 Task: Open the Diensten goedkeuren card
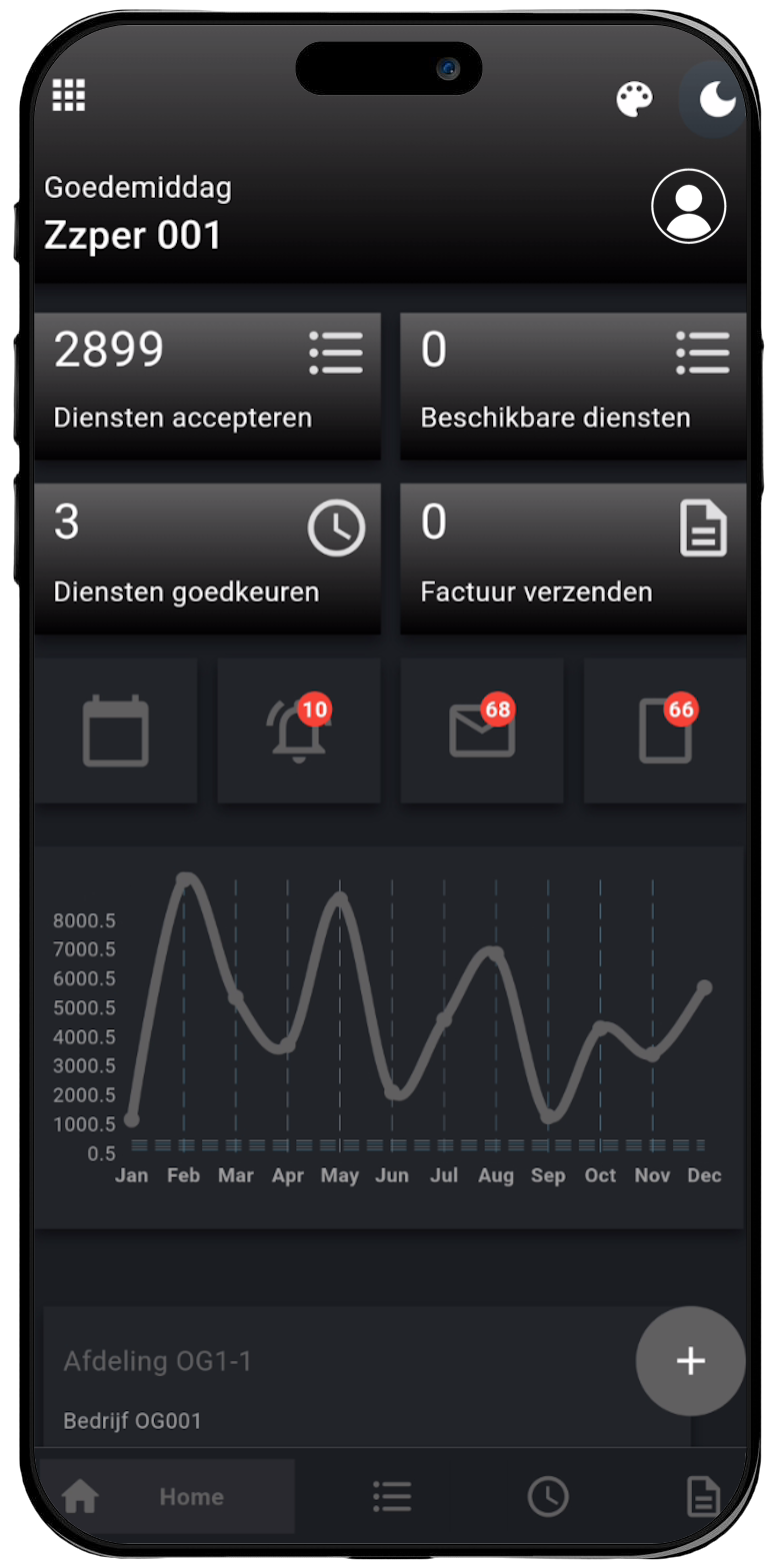point(208,559)
